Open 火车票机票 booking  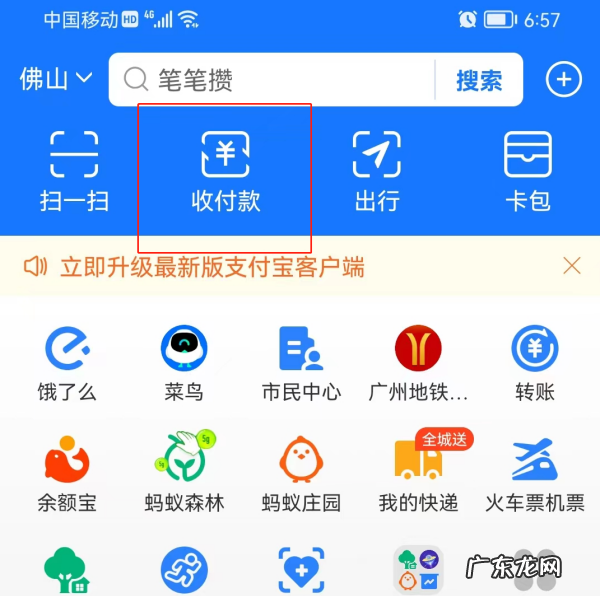click(534, 473)
